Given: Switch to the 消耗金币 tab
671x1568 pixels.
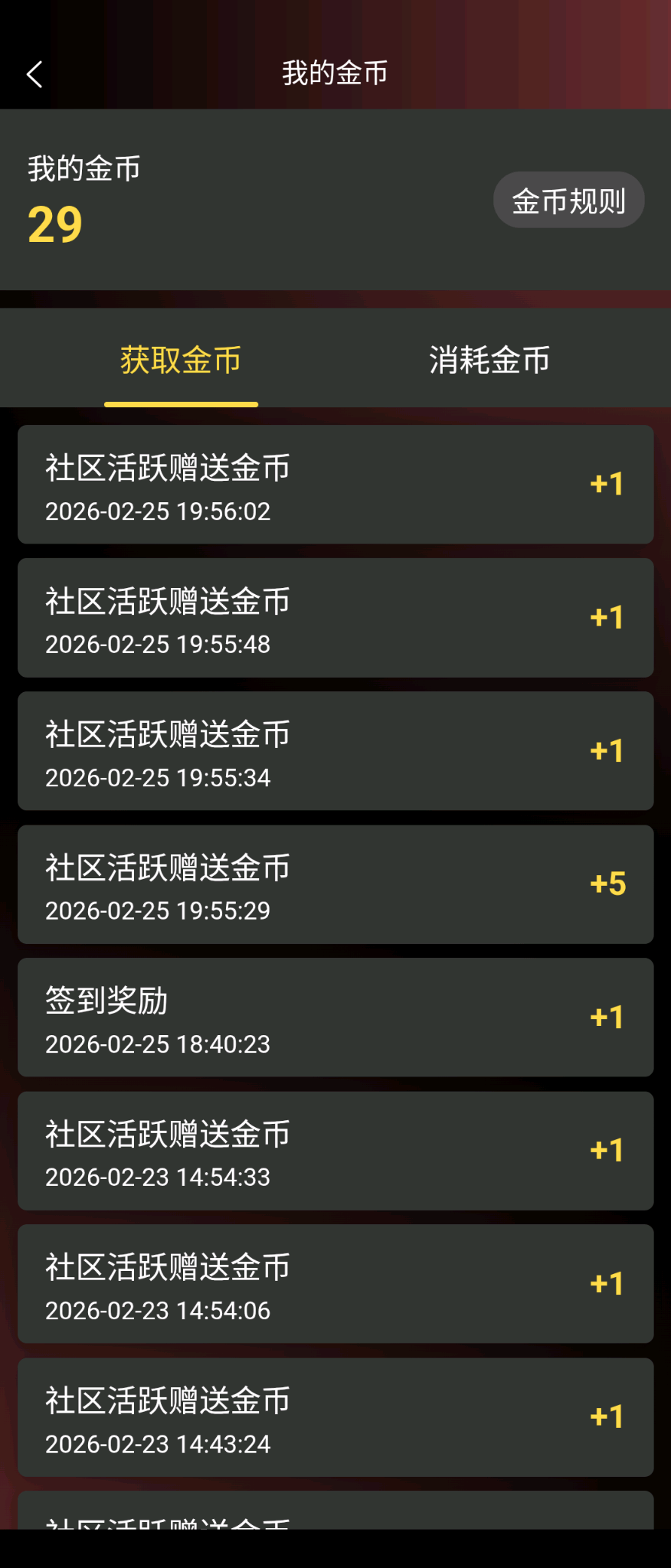Looking at the screenshot, I should [489, 360].
